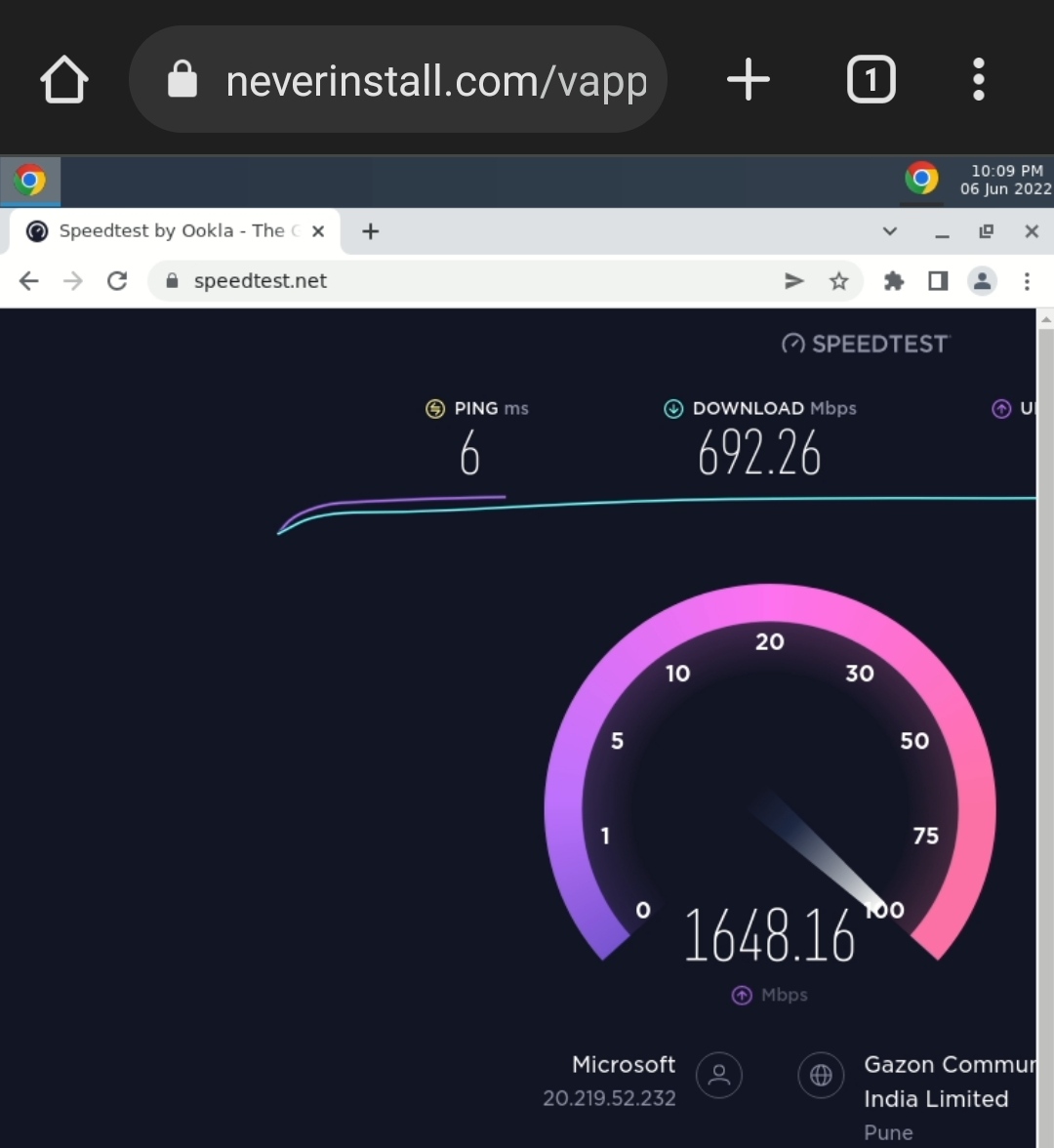The height and width of the screenshot is (1148, 1054).
Task: Add a new tab in remote Chrome
Action: click(x=371, y=231)
